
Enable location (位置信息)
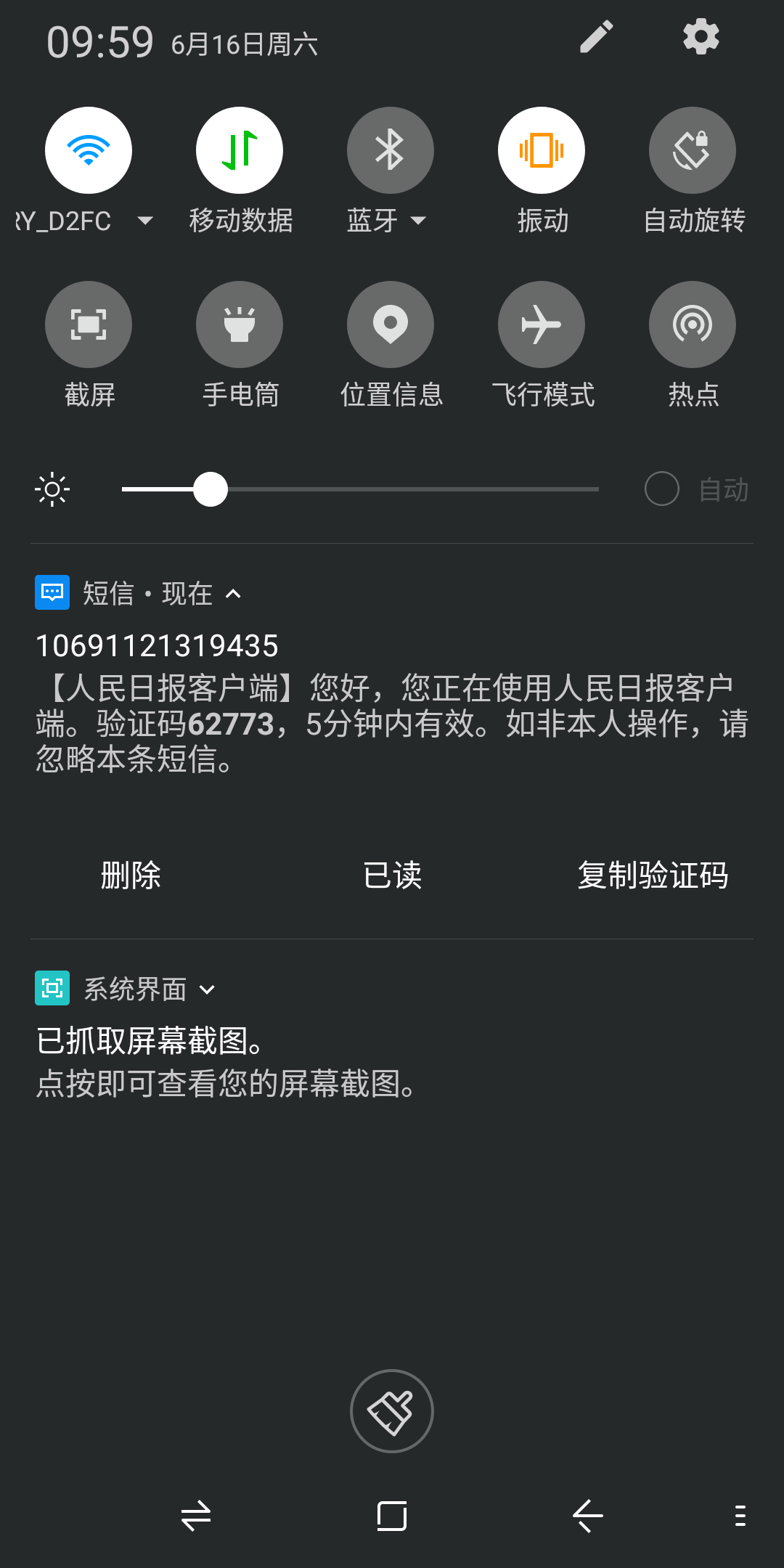tap(391, 324)
